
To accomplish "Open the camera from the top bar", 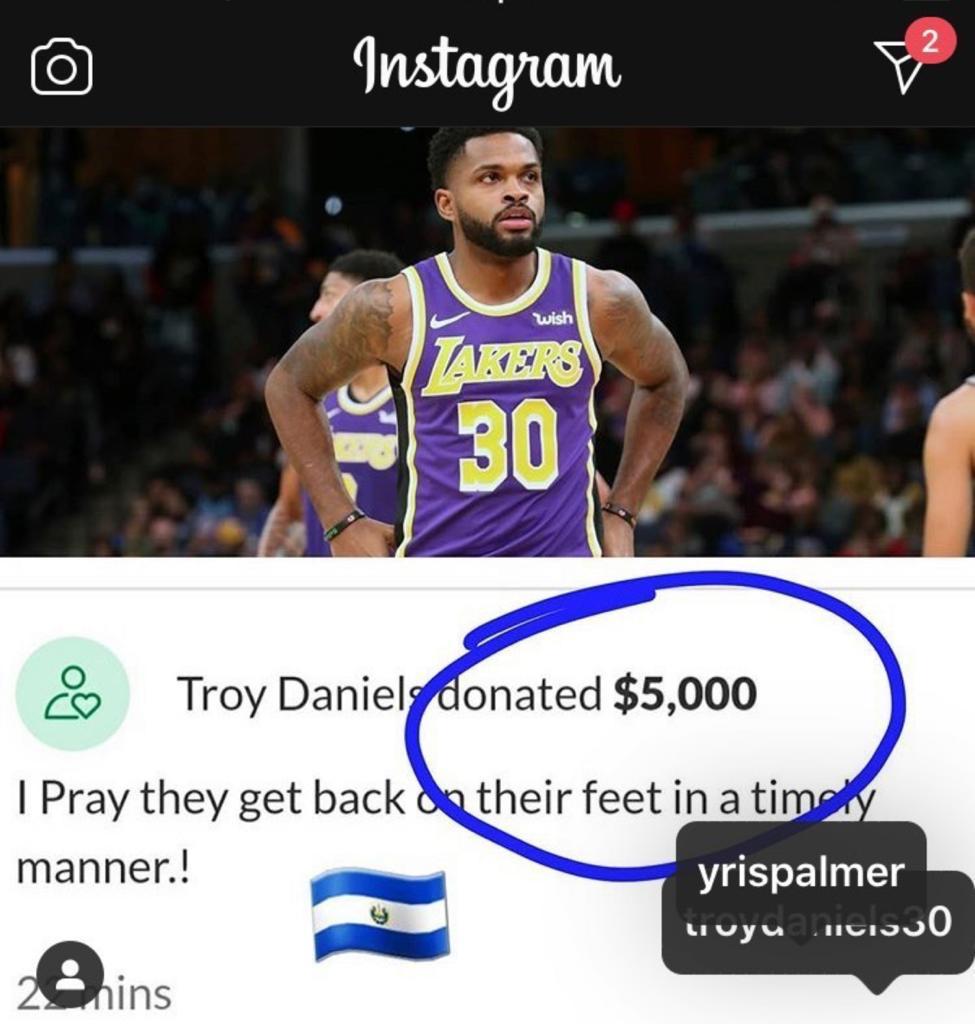I will (x=62, y=69).
